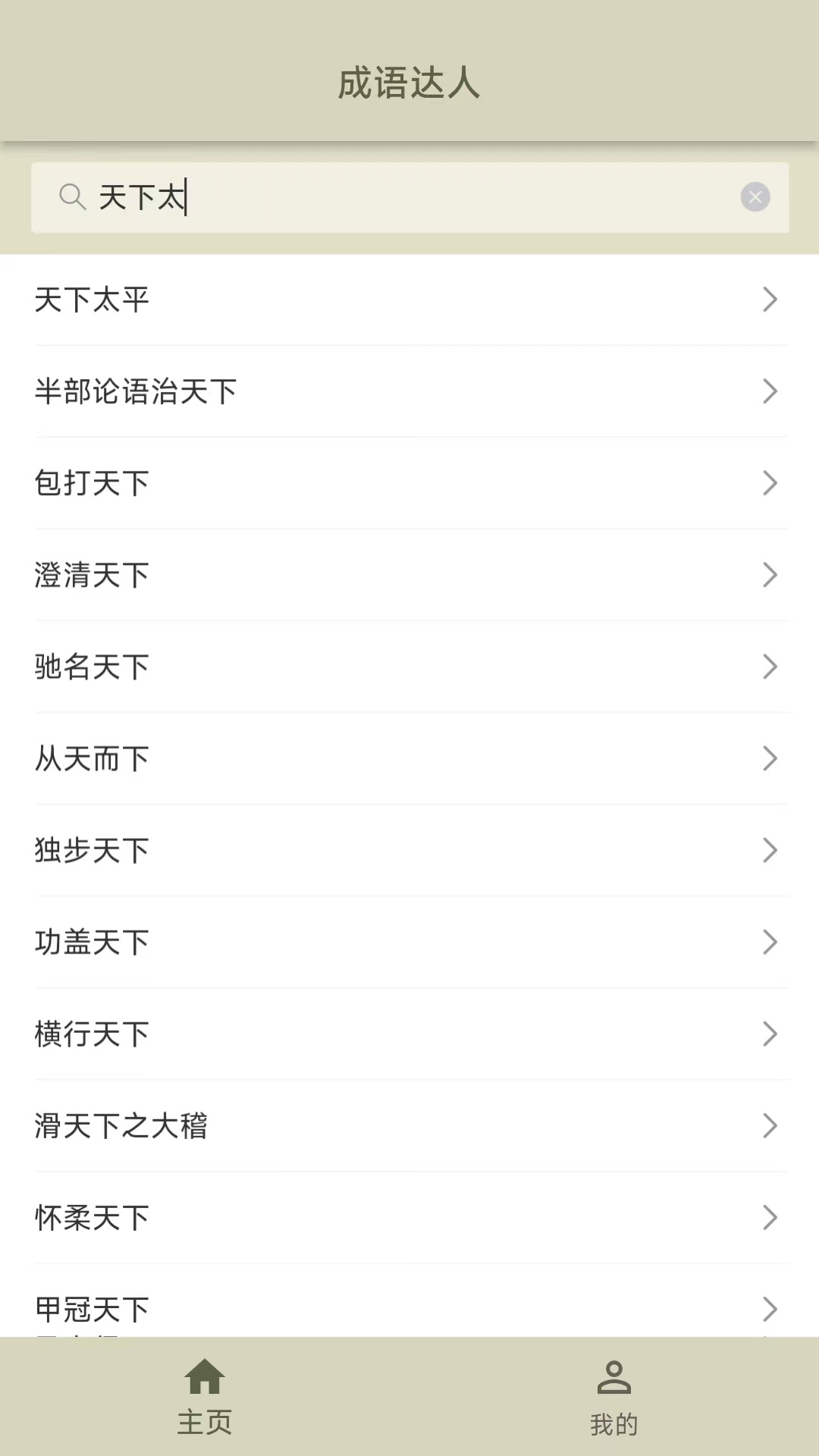
Task: View the idiom 独步天下
Action: 303,850
